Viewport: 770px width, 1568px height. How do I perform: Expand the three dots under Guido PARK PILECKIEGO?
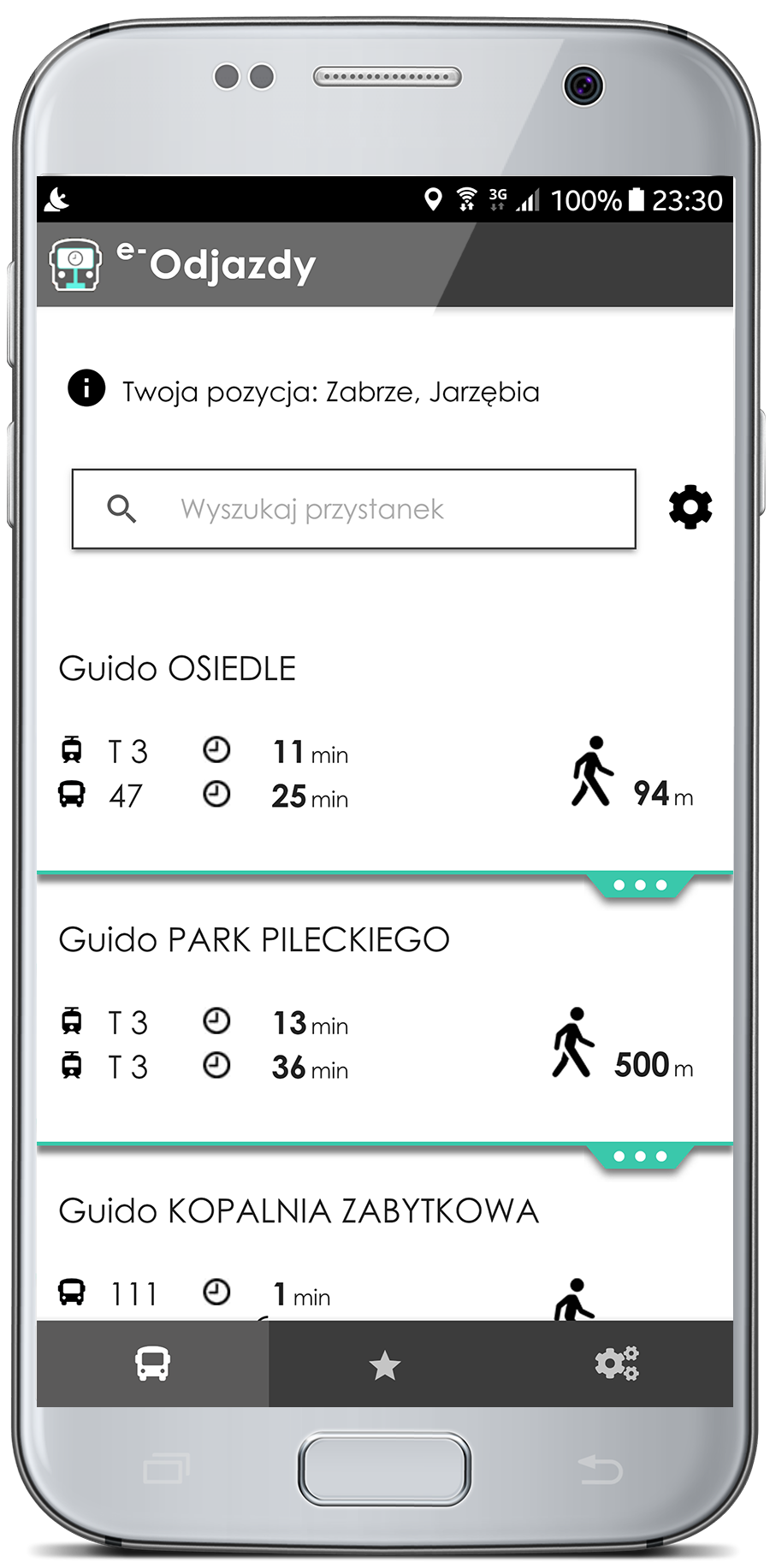(x=640, y=1157)
